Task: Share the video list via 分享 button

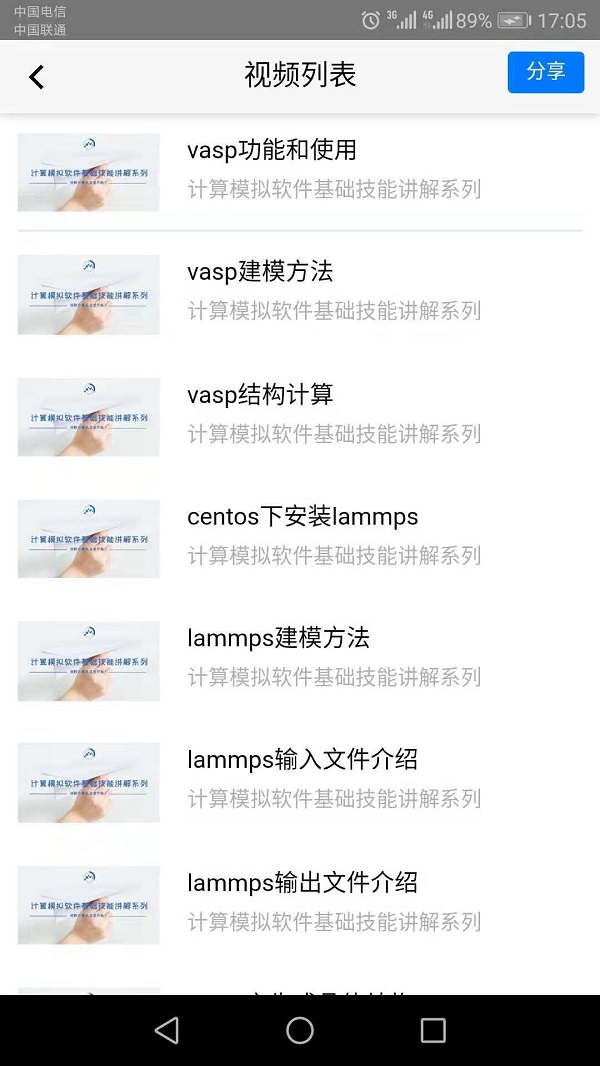Action: pyautogui.click(x=545, y=73)
